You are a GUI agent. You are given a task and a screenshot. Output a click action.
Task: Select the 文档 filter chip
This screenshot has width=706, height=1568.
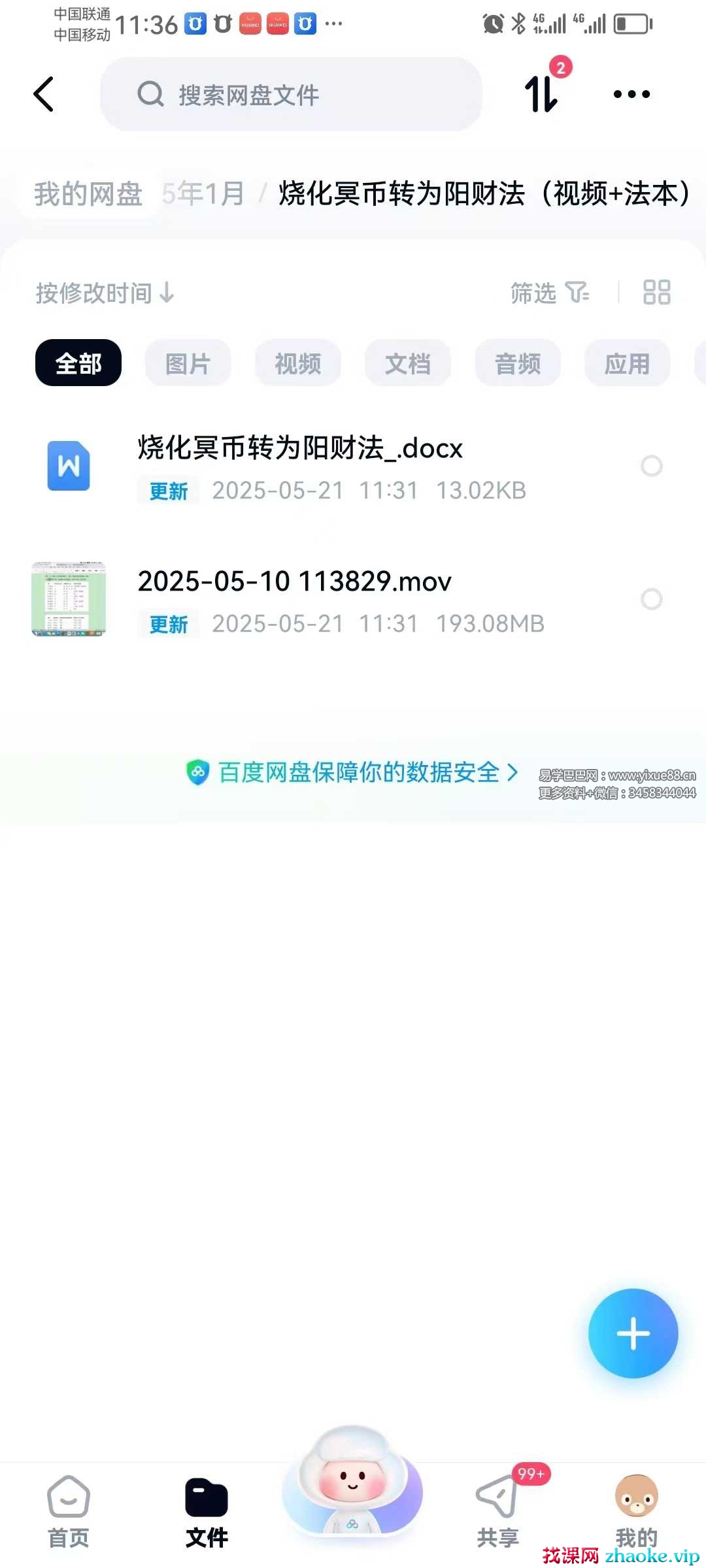point(408,363)
